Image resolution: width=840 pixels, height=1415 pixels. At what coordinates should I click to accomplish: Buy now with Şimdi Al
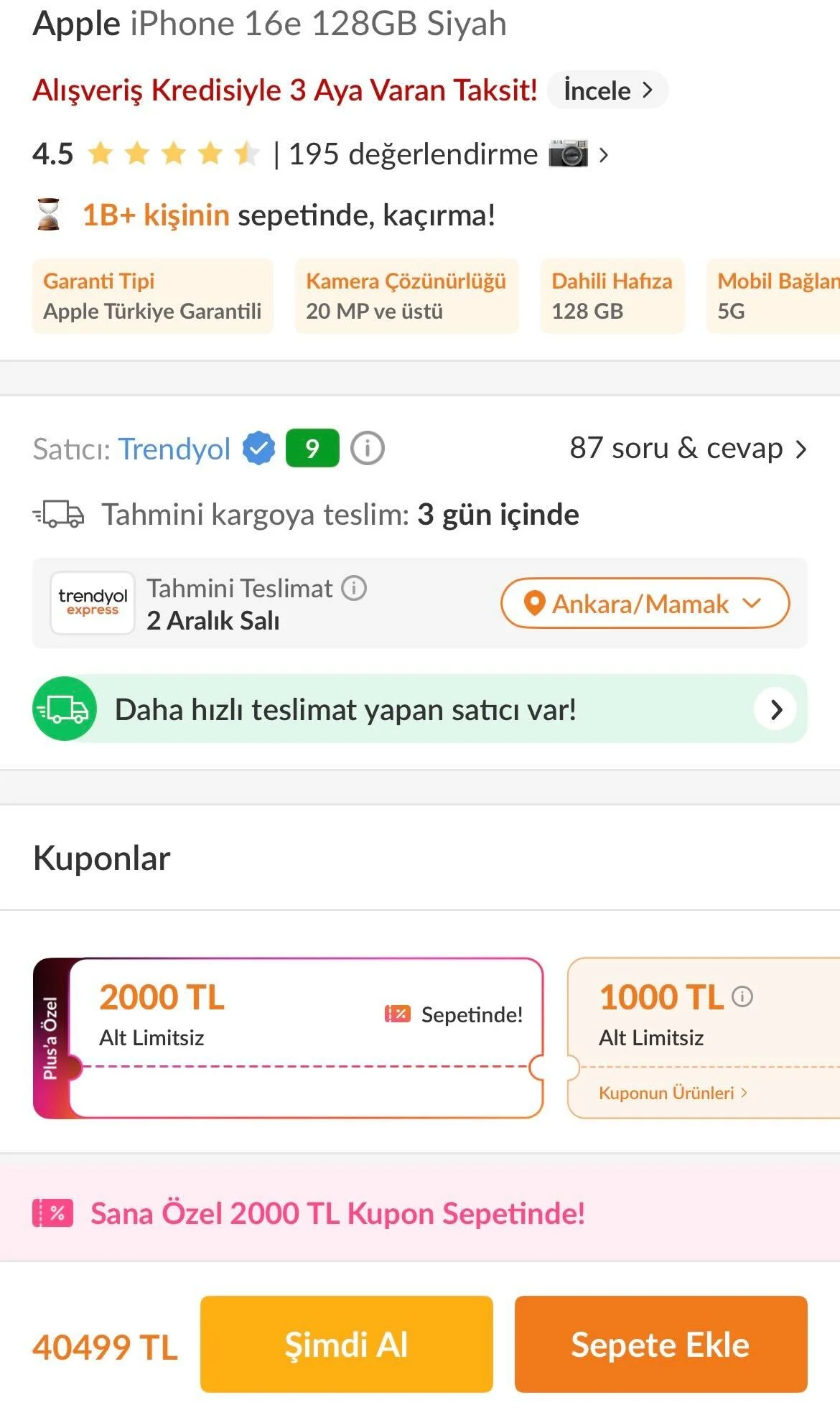point(346,1344)
